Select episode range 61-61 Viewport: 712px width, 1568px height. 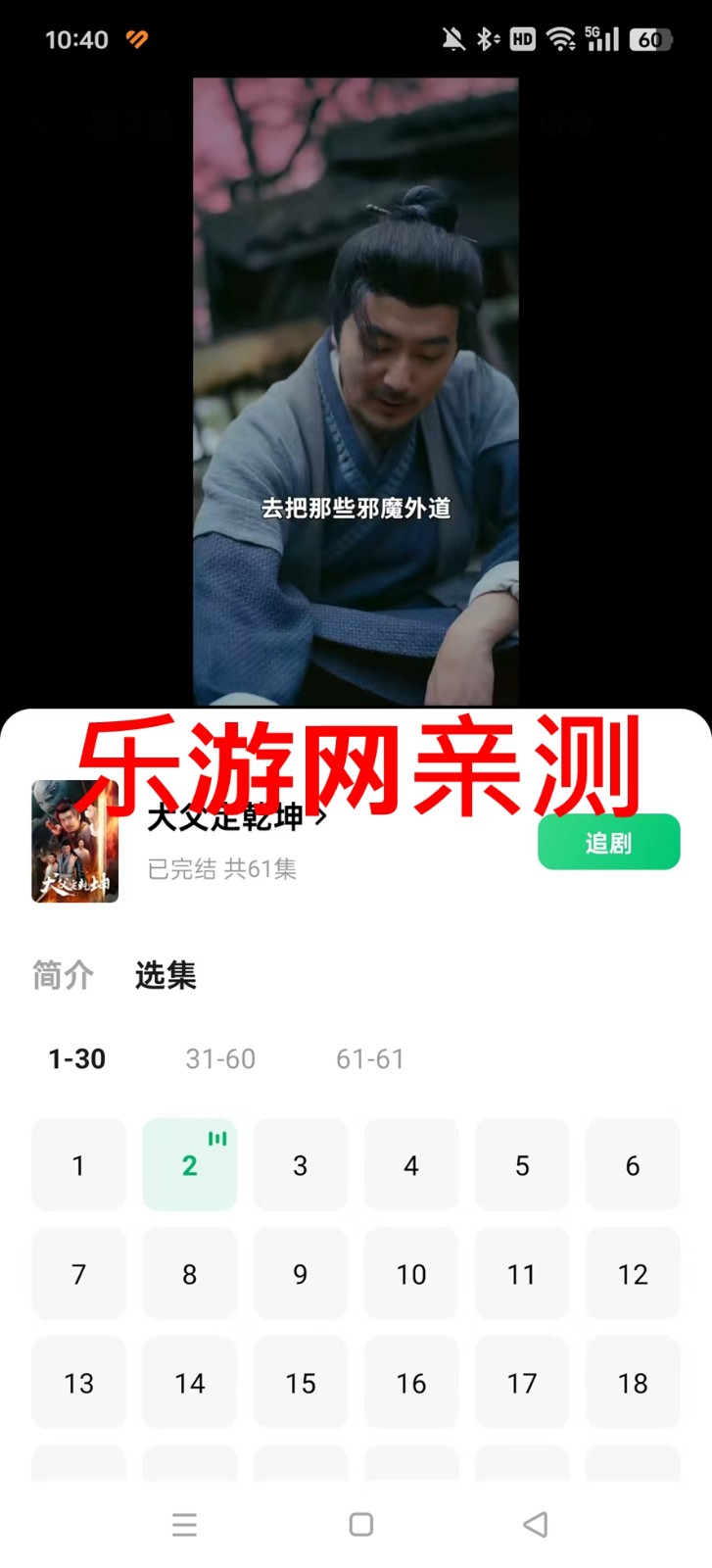(x=369, y=1058)
